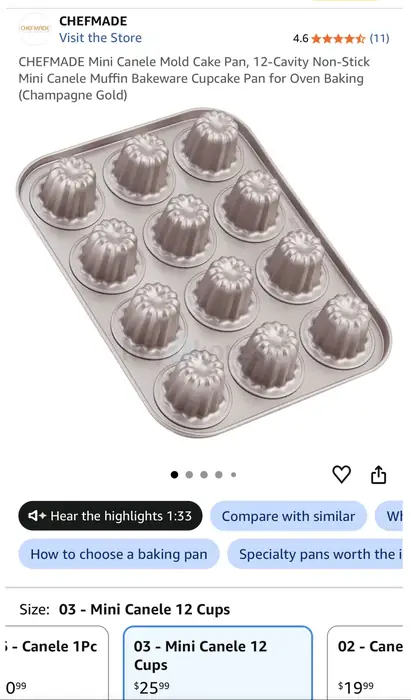The height and width of the screenshot is (700, 411).
Task: Share this product
Action: (x=378, y=474)
